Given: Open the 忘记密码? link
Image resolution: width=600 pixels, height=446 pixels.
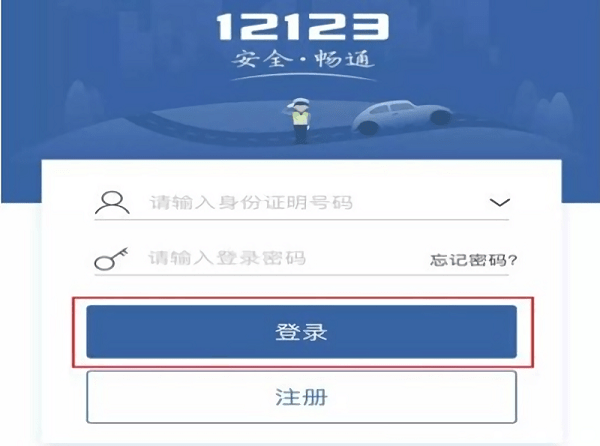Looking at the screenshot, I should pyautogui.click(x=473, y=261).
